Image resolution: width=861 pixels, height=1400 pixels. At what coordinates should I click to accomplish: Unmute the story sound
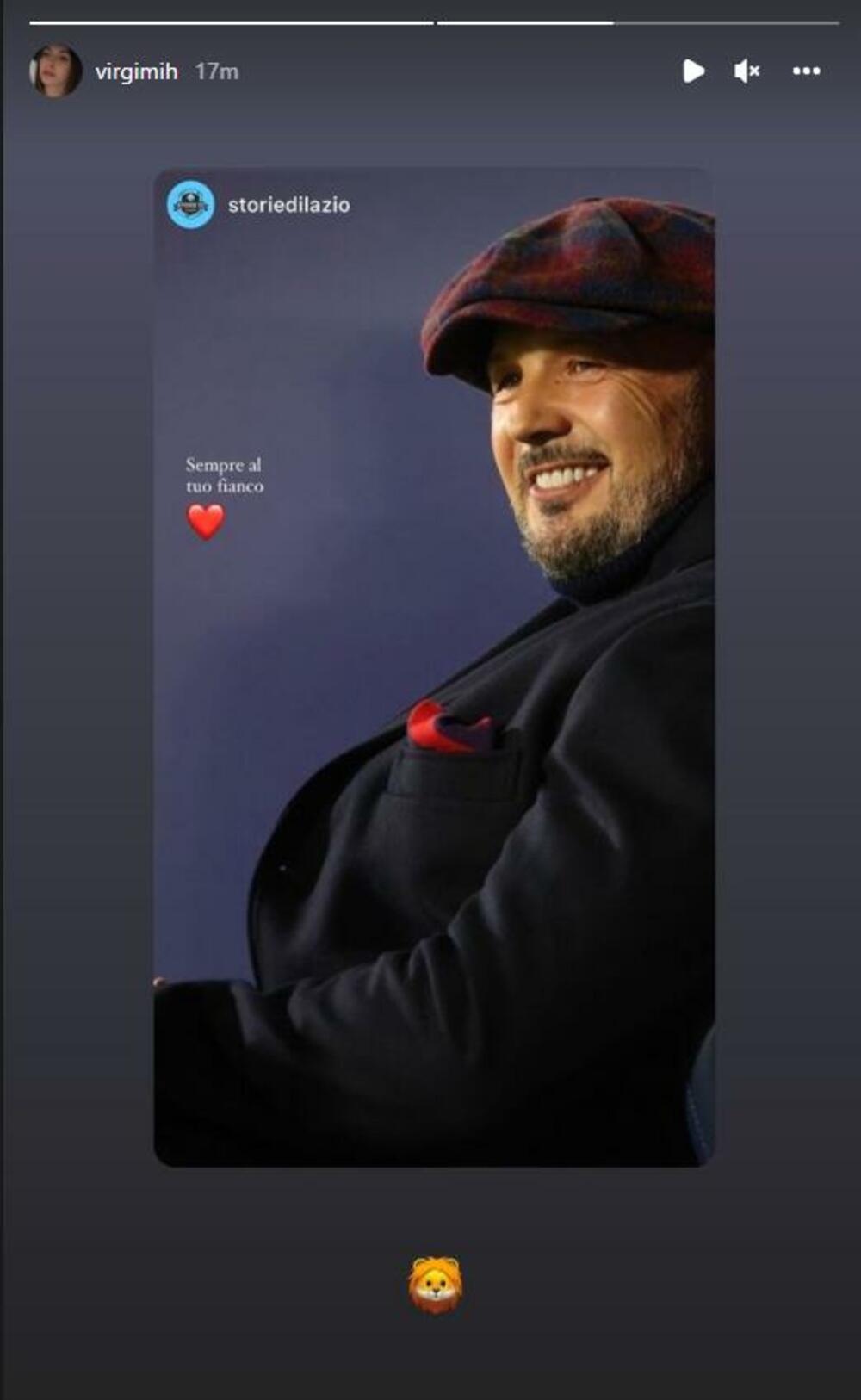pos(746,71)
